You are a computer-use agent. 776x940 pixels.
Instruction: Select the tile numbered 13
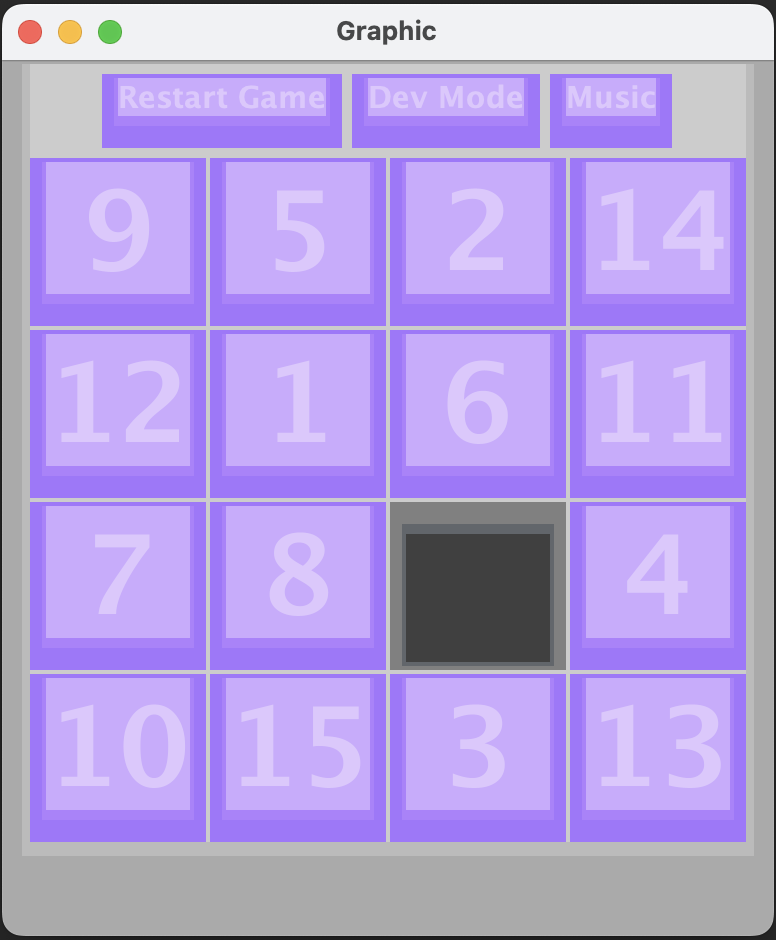[658, 757]
